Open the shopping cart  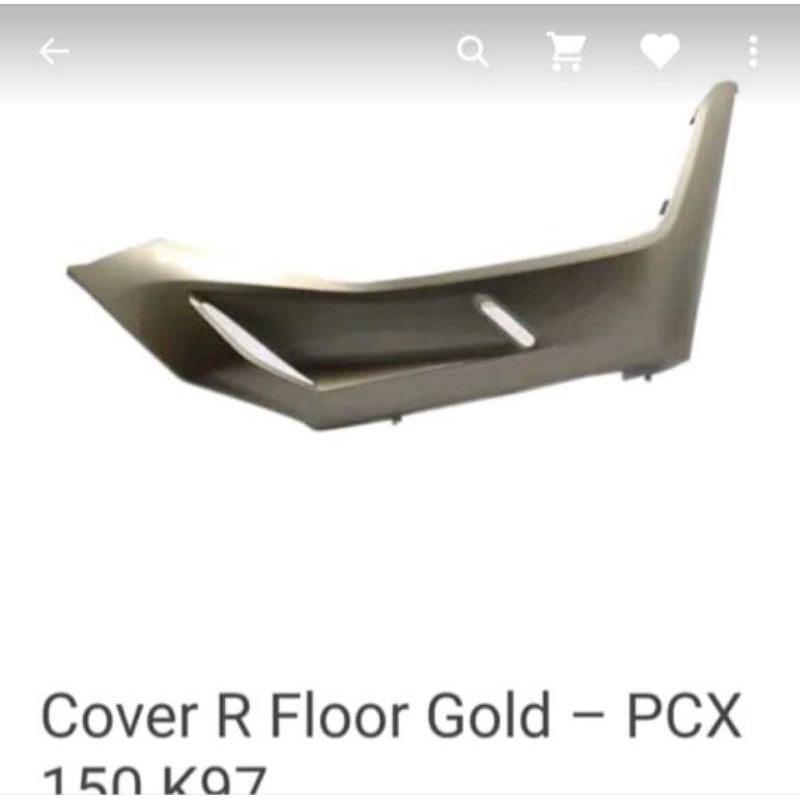(566, 51)
